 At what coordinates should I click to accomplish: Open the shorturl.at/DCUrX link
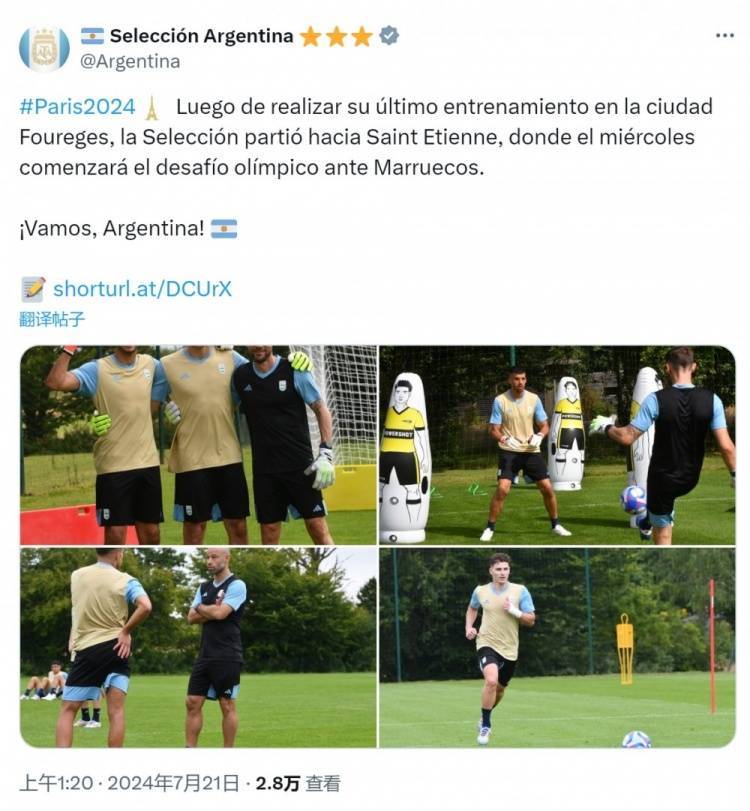(x=142, y=289)
